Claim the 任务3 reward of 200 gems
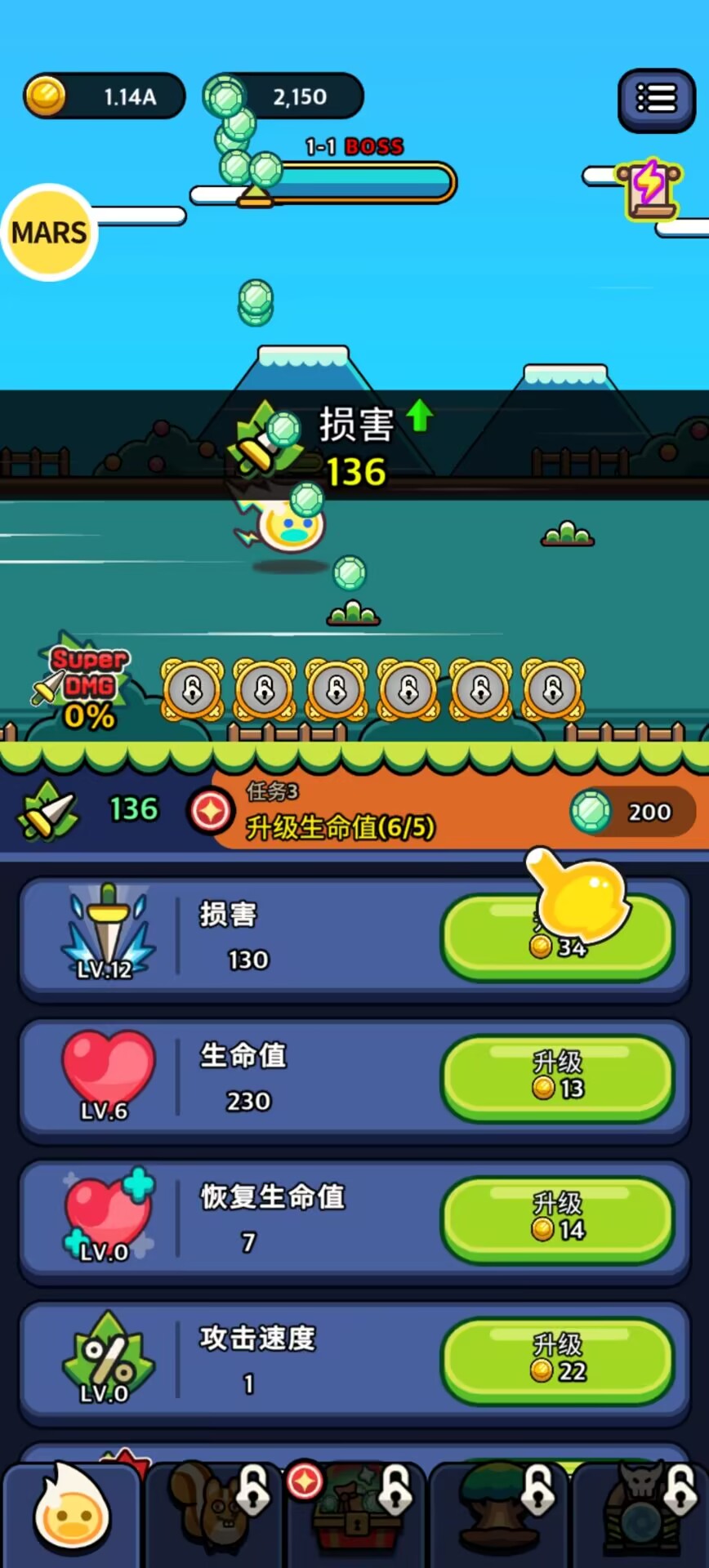 (457, 811)
